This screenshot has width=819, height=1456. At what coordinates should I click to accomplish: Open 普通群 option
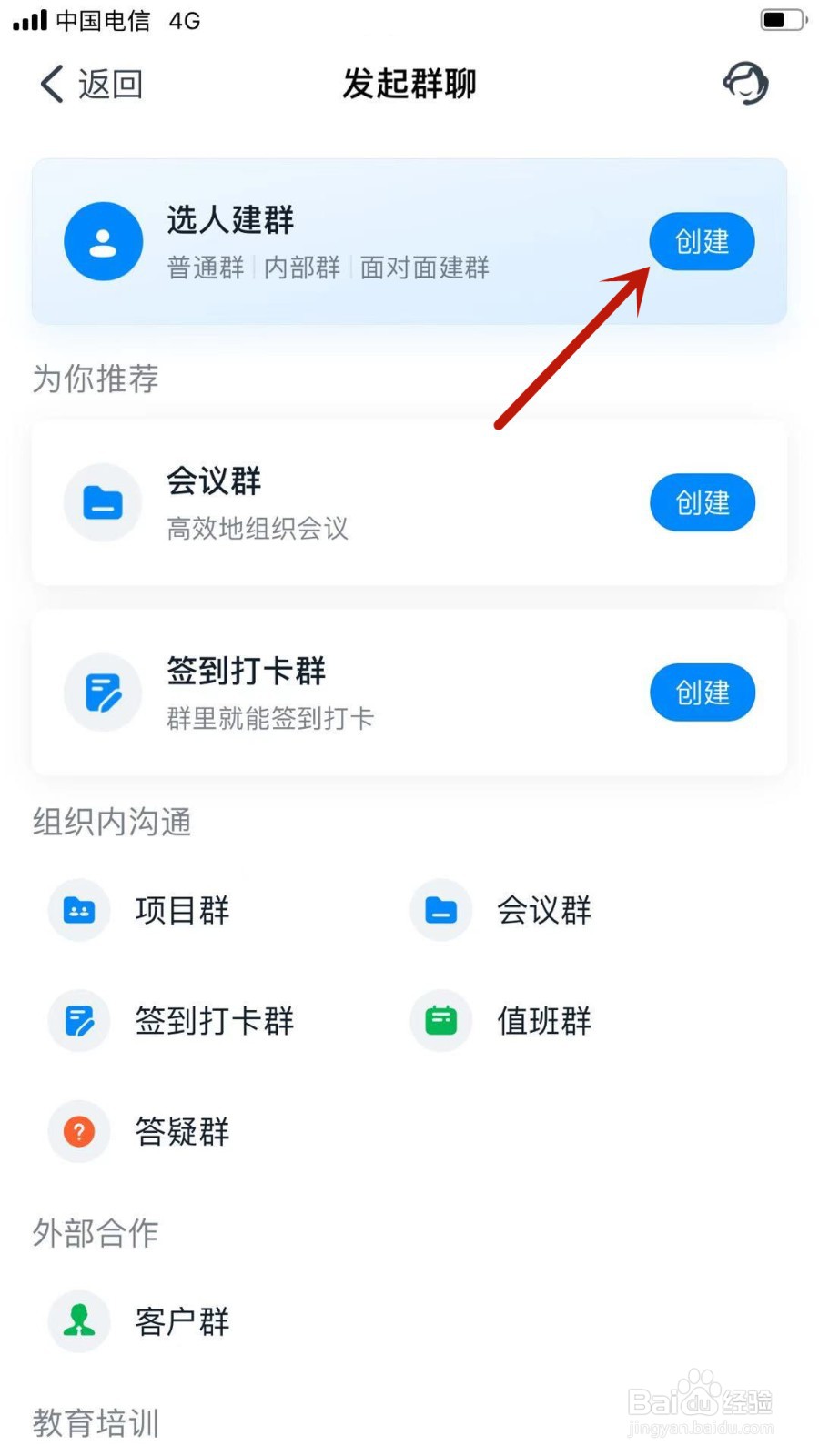tap(204, 268)
